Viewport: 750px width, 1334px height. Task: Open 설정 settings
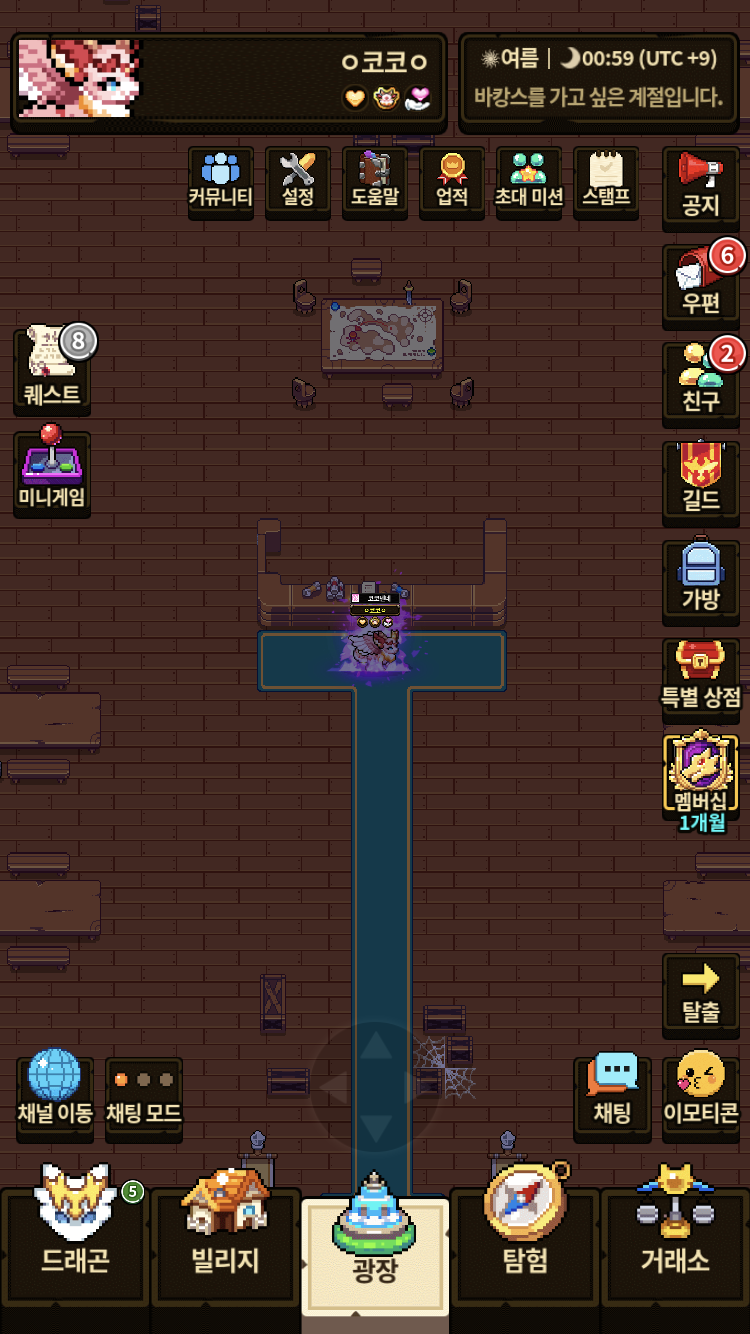pyautogui.click(x=298, y=181)
